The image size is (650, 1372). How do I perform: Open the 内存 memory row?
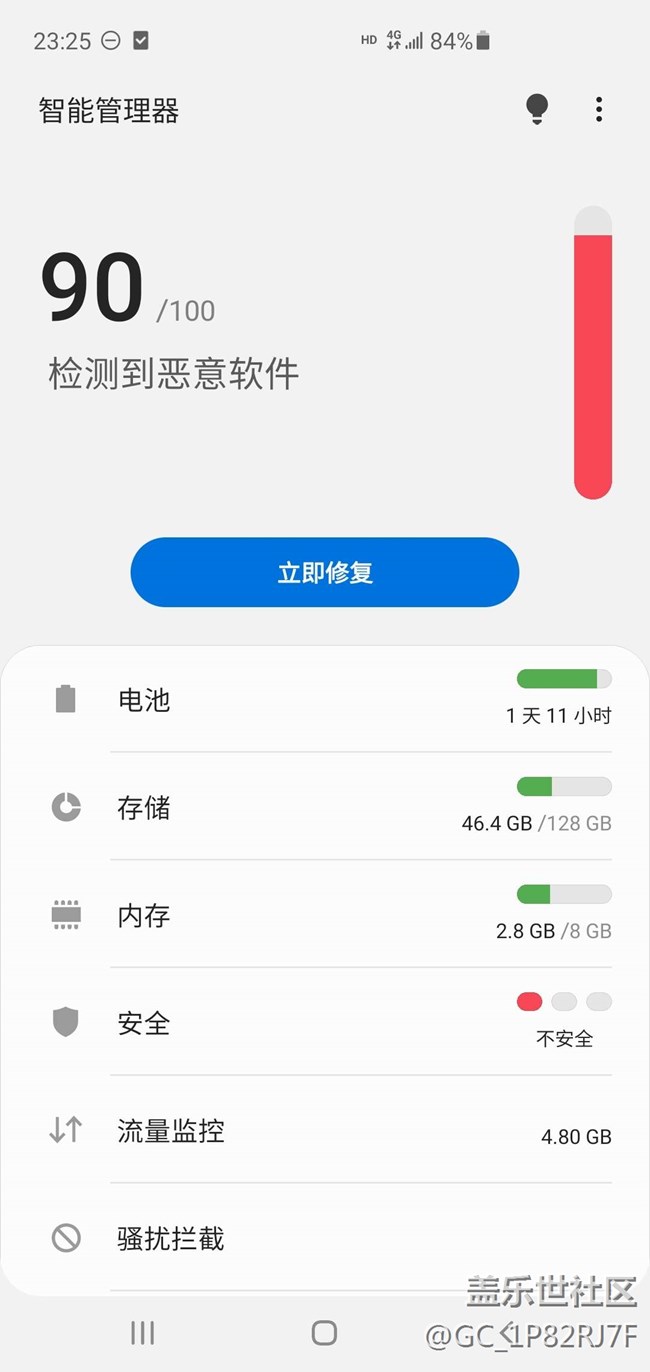tap(325, 915)
